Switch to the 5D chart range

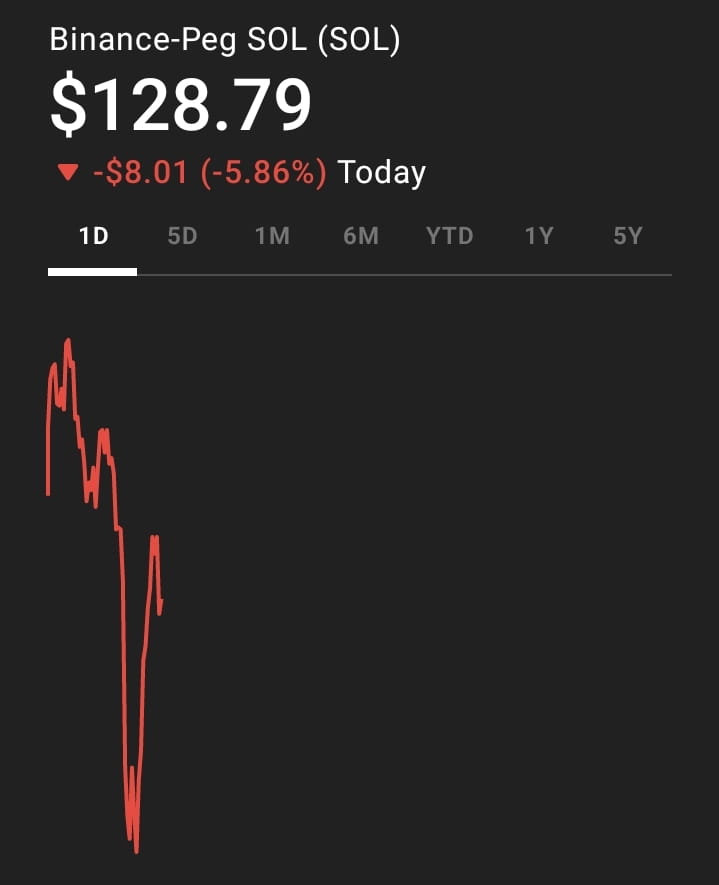click(x=182, y=237)
